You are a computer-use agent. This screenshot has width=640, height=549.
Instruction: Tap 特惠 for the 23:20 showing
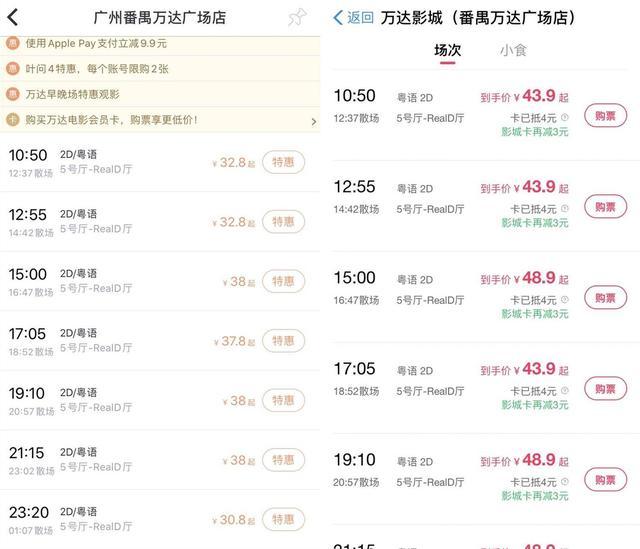tap(283, 519)
